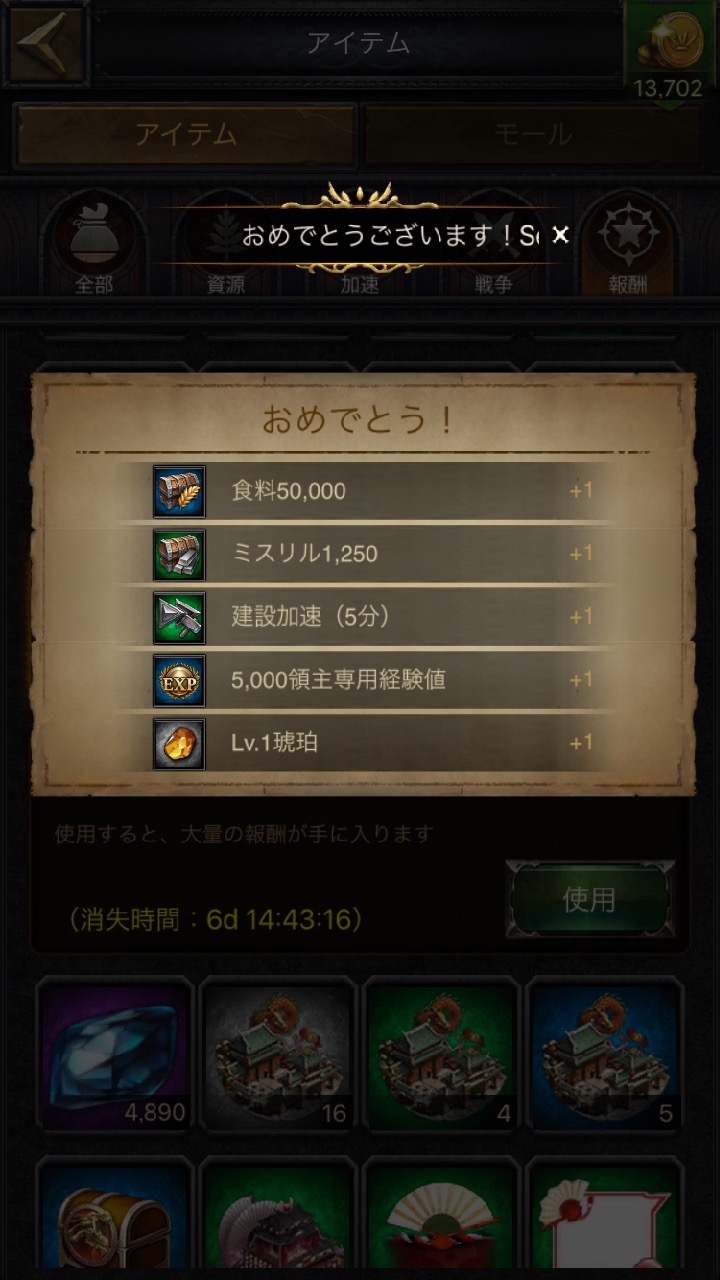Select the アイテム tab
The image size is (720, 1280).
click(x=187, y=134)
